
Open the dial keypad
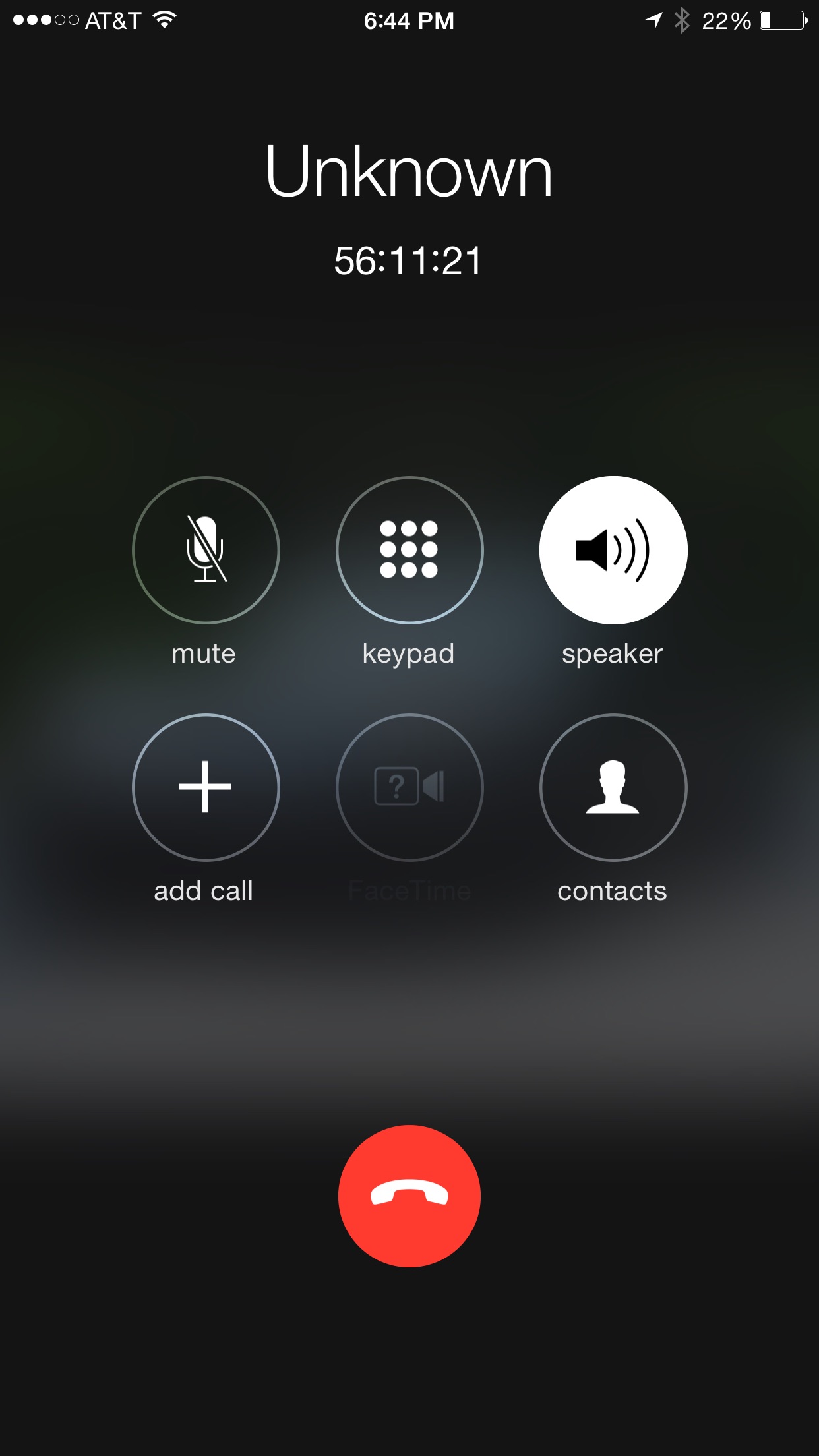click(409, 550)
